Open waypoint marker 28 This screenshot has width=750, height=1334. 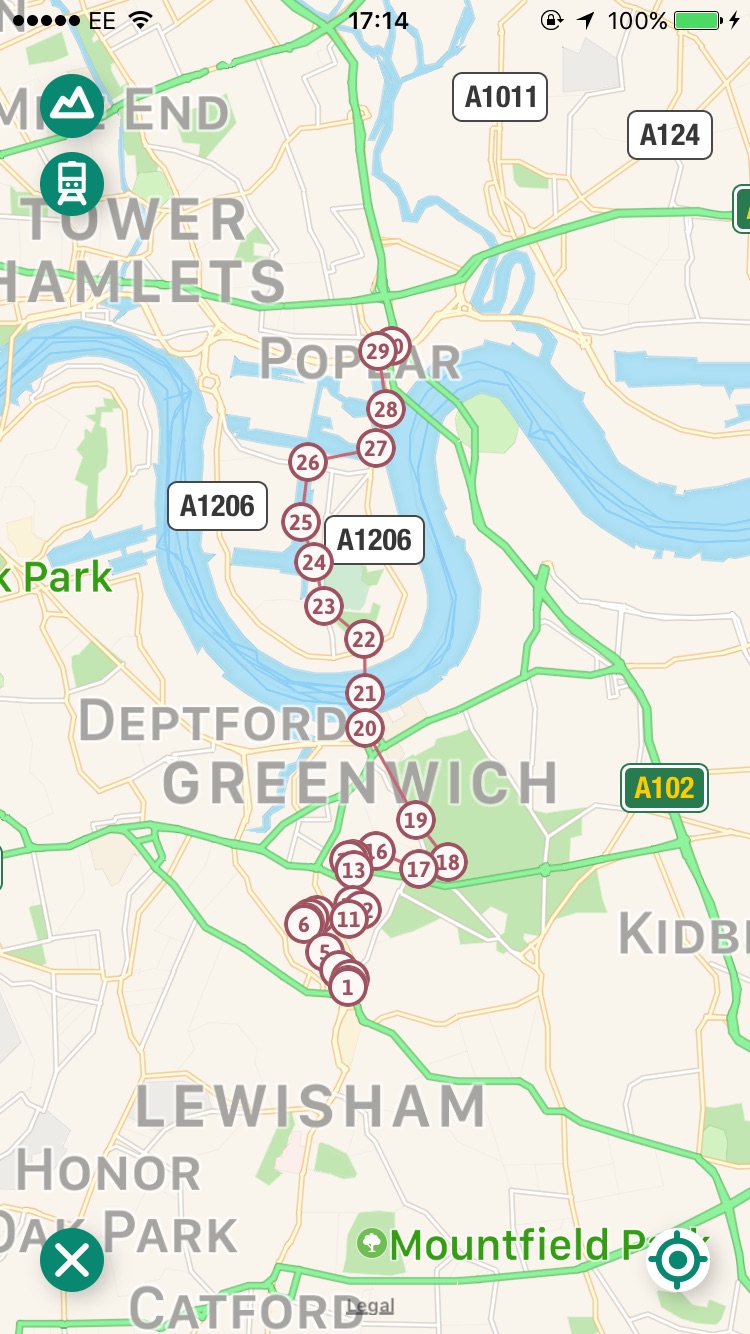pos(386,409)
